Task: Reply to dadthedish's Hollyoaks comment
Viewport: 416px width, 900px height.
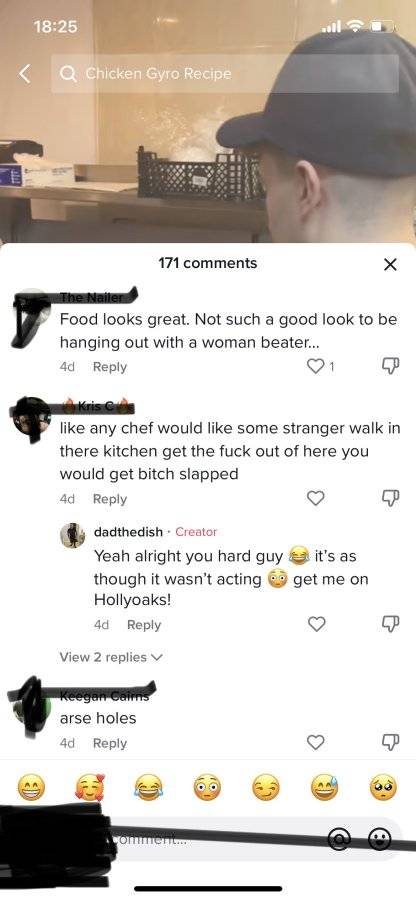Action: coord(144,624)
